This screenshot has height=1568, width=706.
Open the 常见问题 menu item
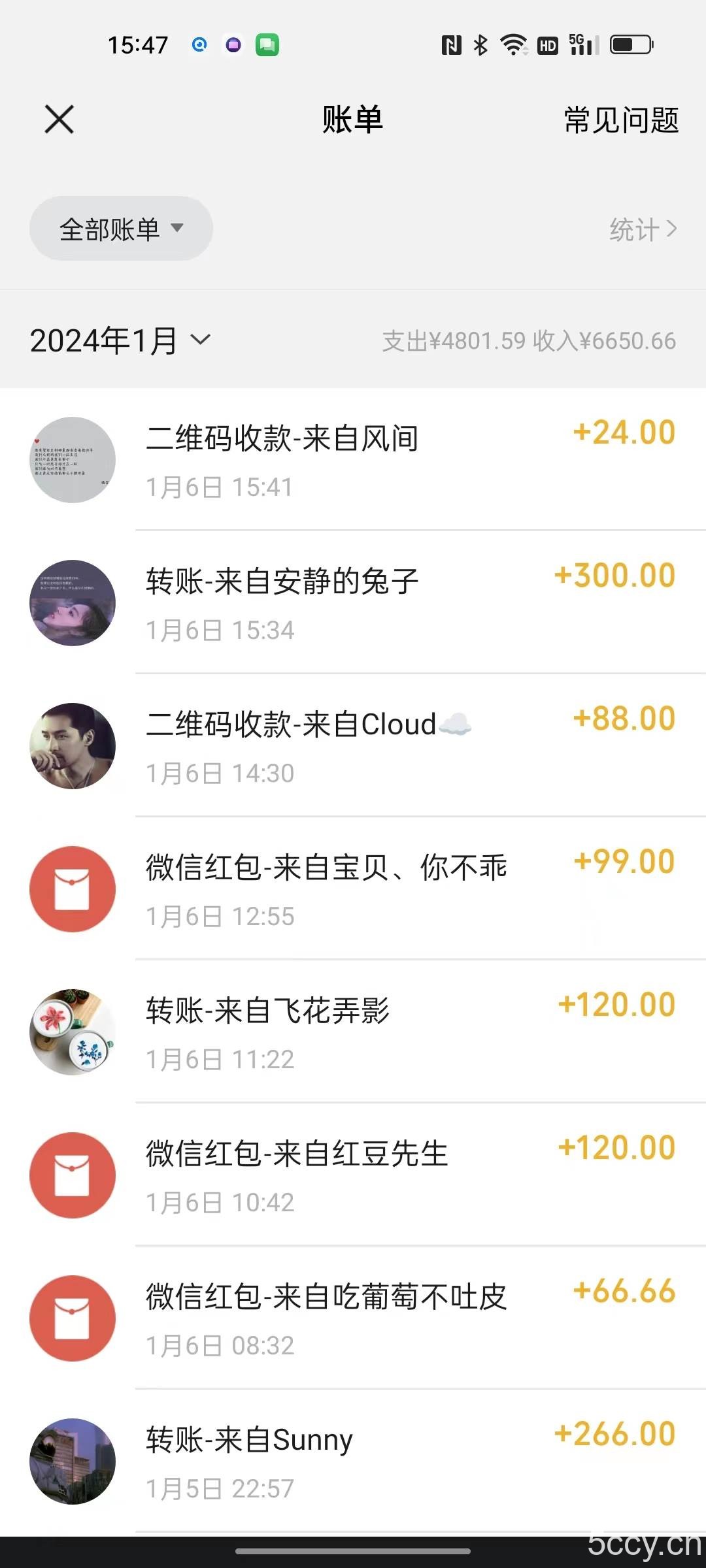[620, 120]
